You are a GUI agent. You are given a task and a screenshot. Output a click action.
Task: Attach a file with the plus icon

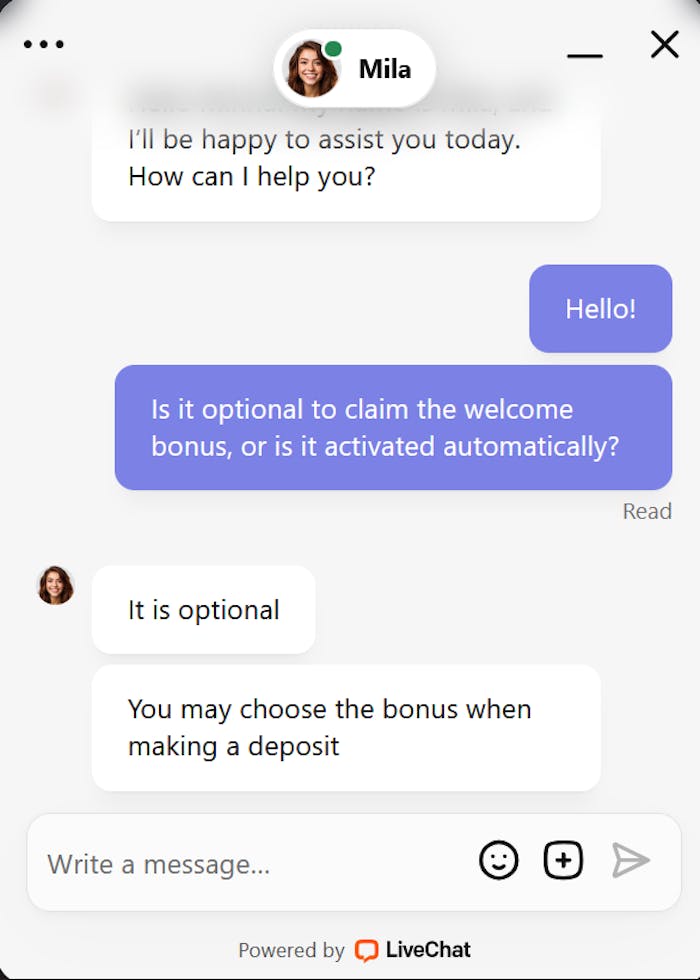(x=563, y=860)
